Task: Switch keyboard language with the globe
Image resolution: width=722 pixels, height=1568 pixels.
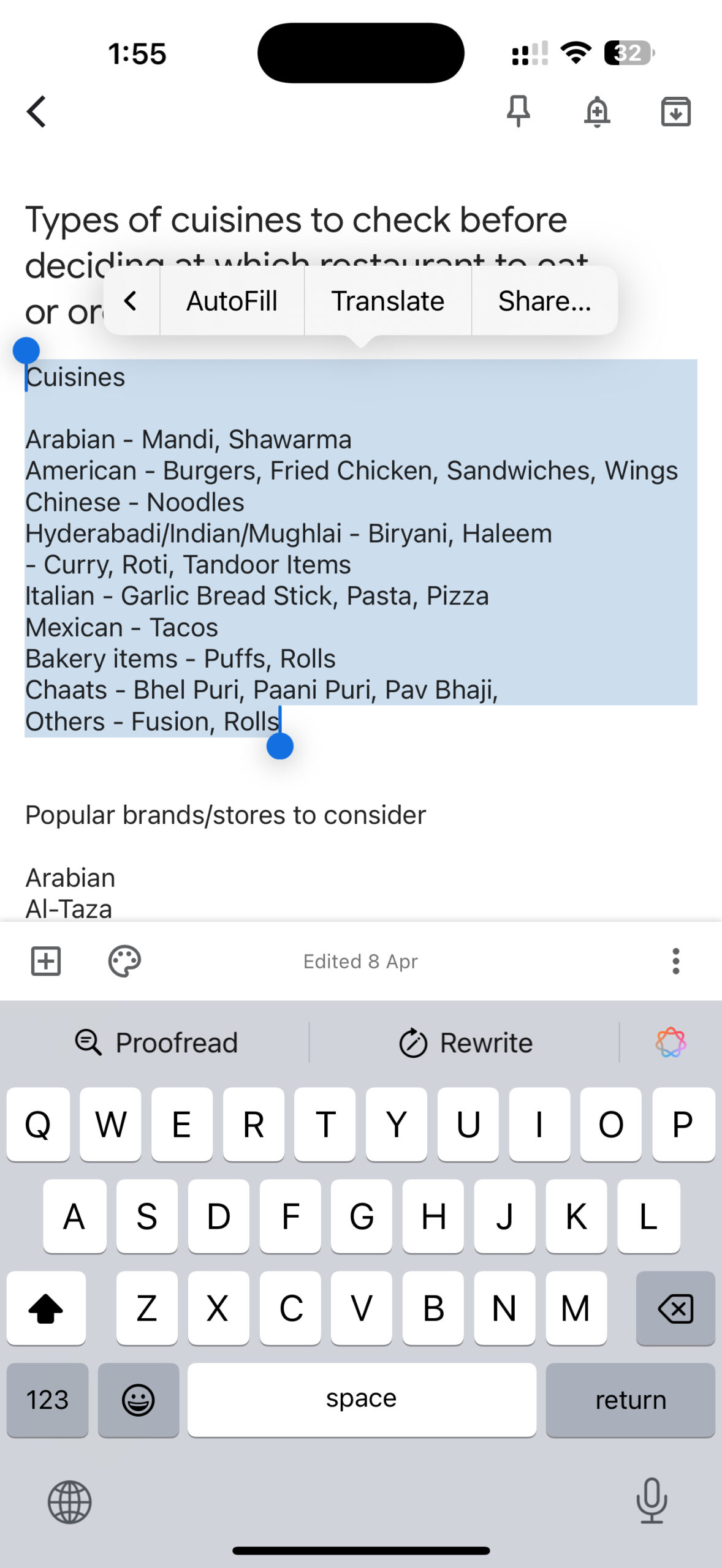Action: 70,1502
